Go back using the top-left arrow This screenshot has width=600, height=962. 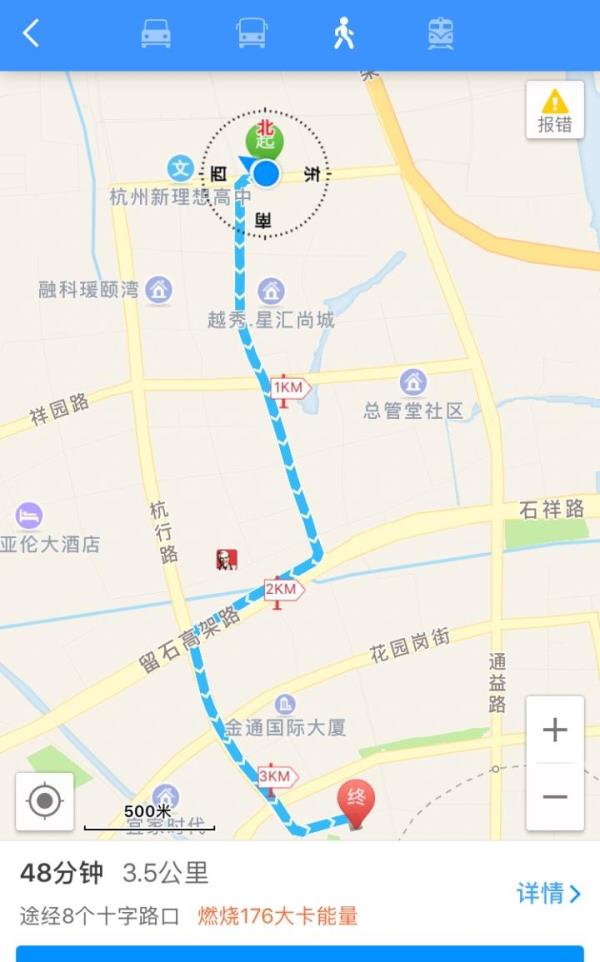tap(31, 33)
